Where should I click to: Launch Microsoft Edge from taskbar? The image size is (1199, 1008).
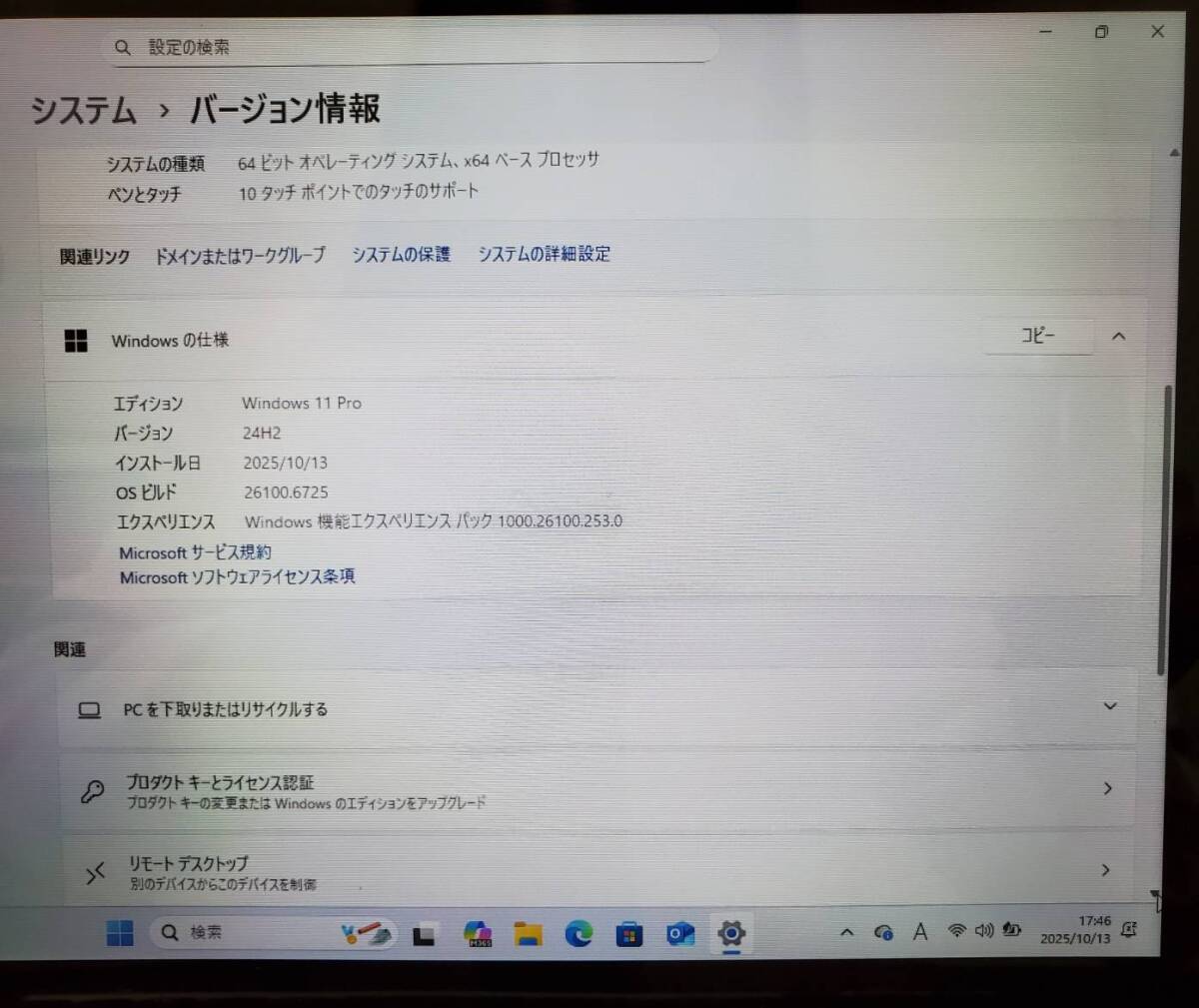(579, 934)
